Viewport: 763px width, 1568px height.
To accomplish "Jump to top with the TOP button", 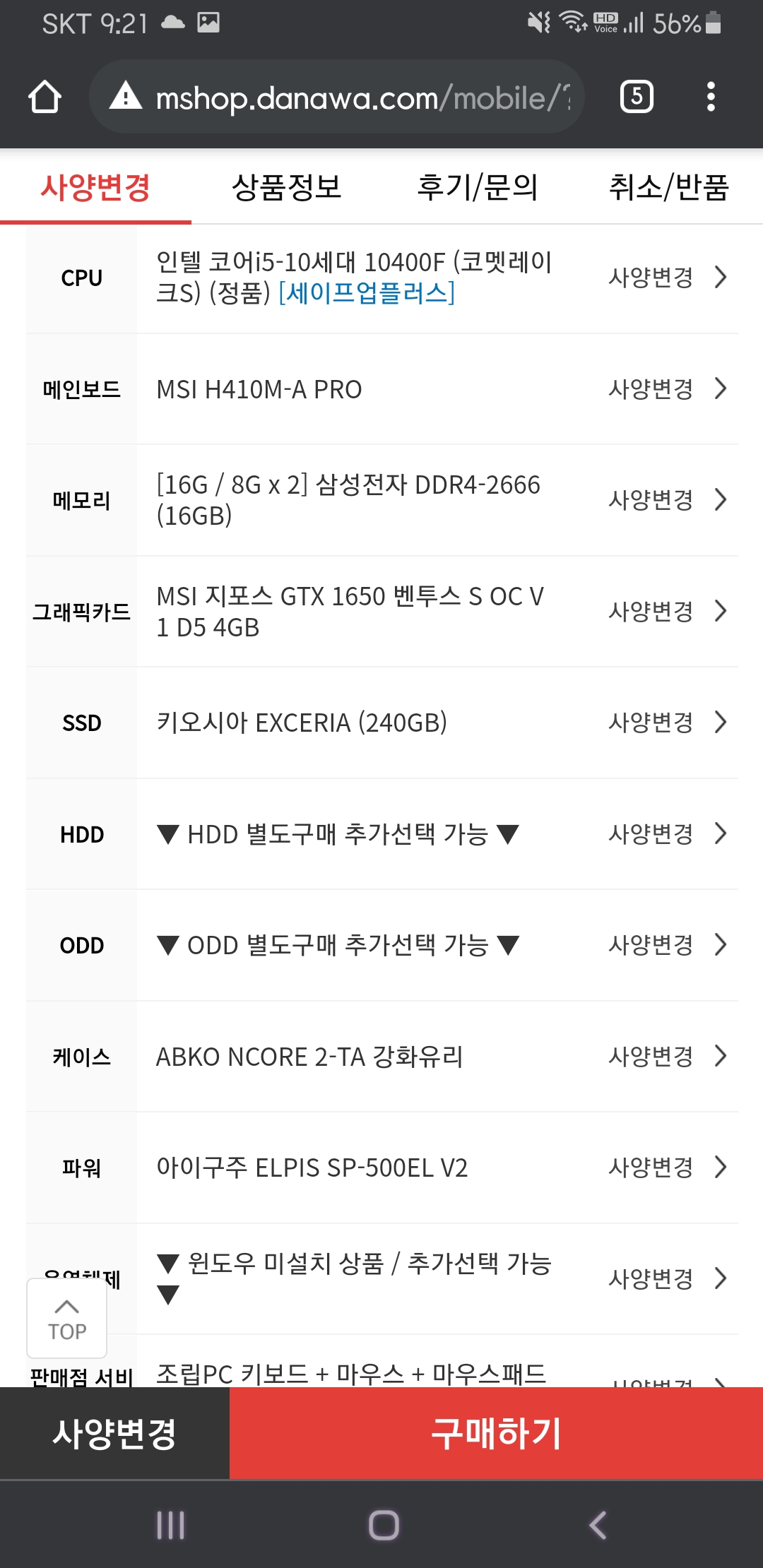I will [x=67, y=1319].
